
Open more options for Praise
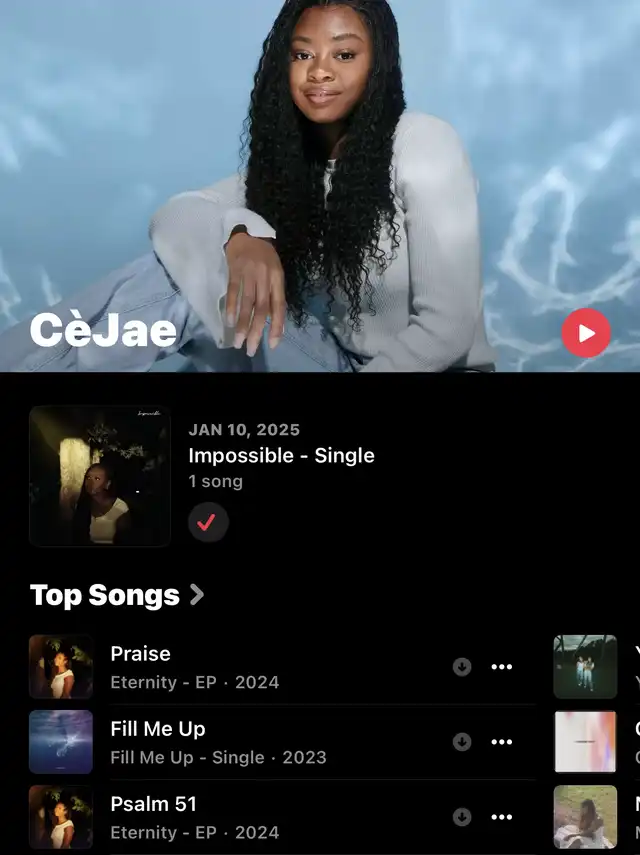click(x=502, y=667)
